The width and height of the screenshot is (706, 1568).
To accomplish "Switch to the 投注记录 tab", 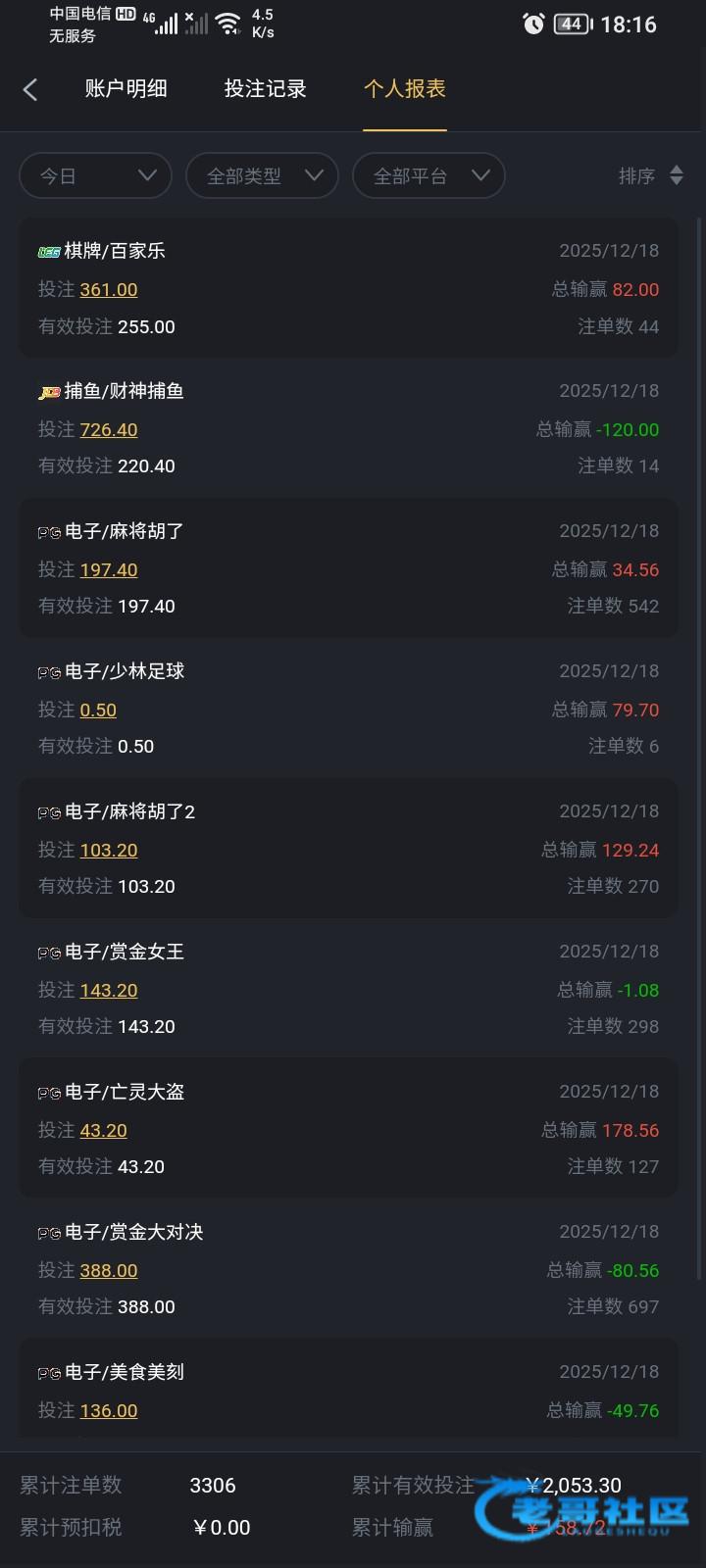I will [x=265, y=89].
